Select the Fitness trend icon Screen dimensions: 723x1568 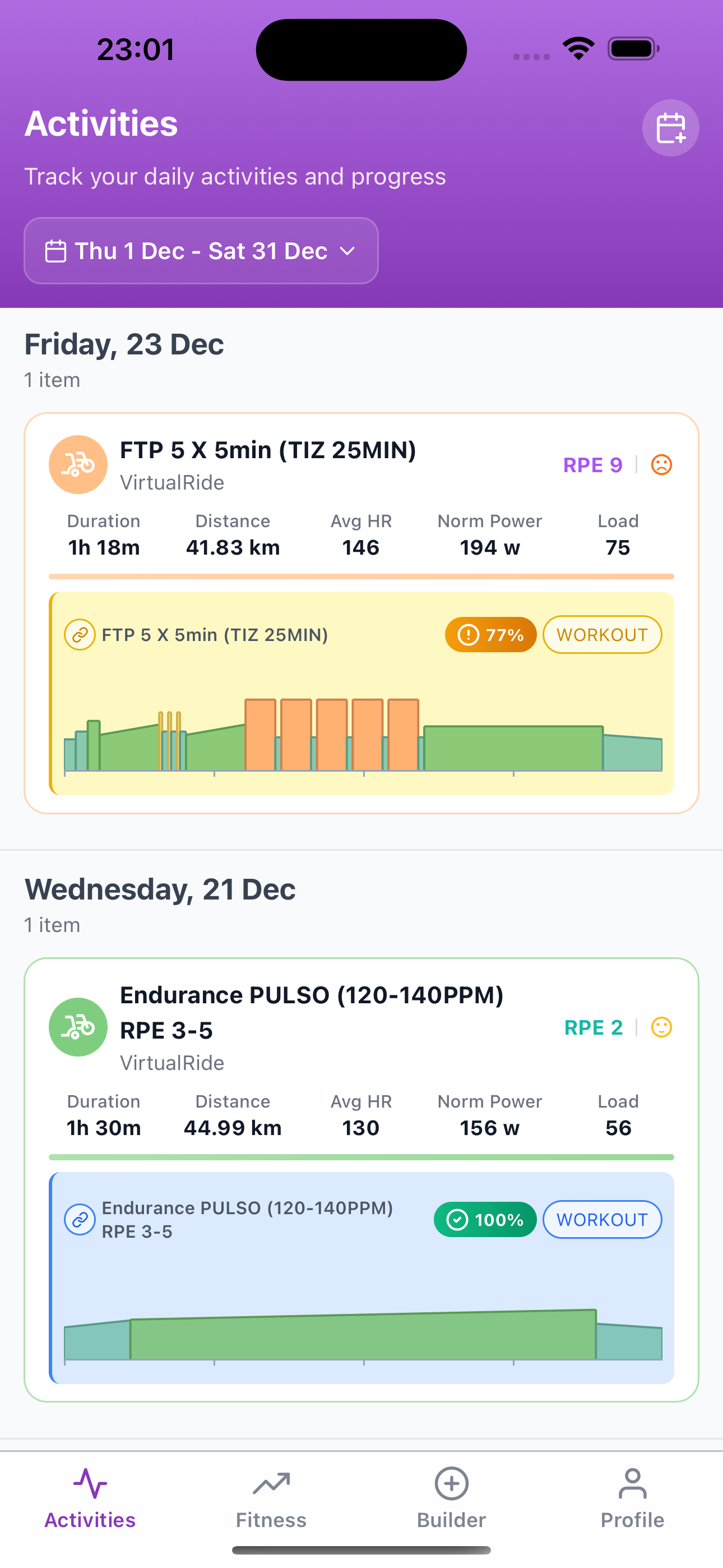[x=271, y=1483]
